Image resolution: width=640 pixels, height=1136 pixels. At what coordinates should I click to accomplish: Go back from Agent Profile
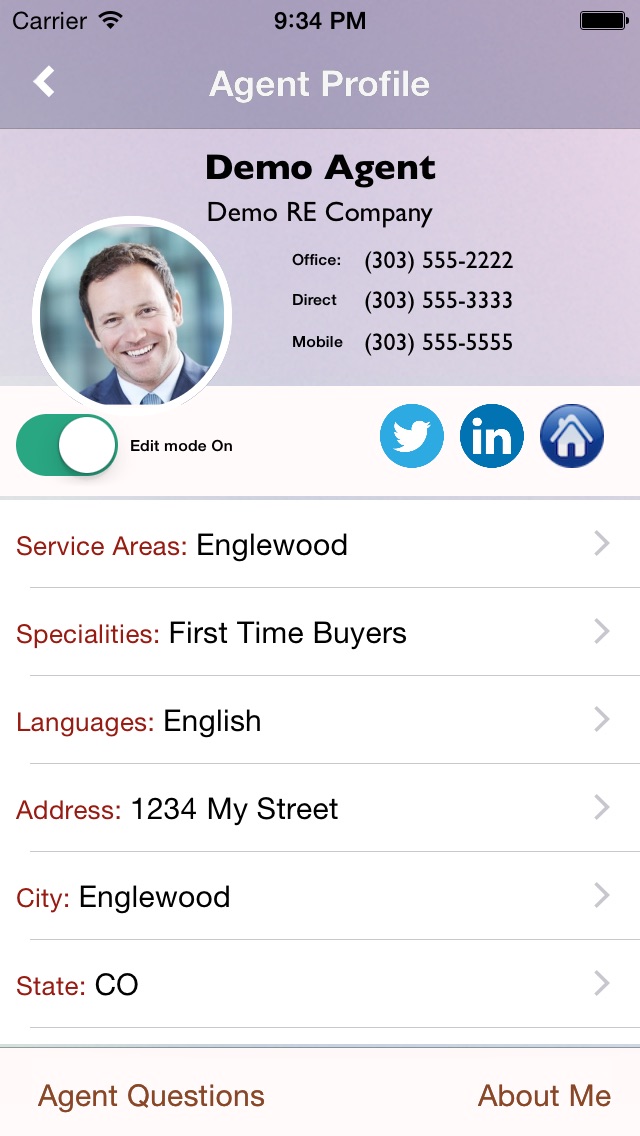44,83
